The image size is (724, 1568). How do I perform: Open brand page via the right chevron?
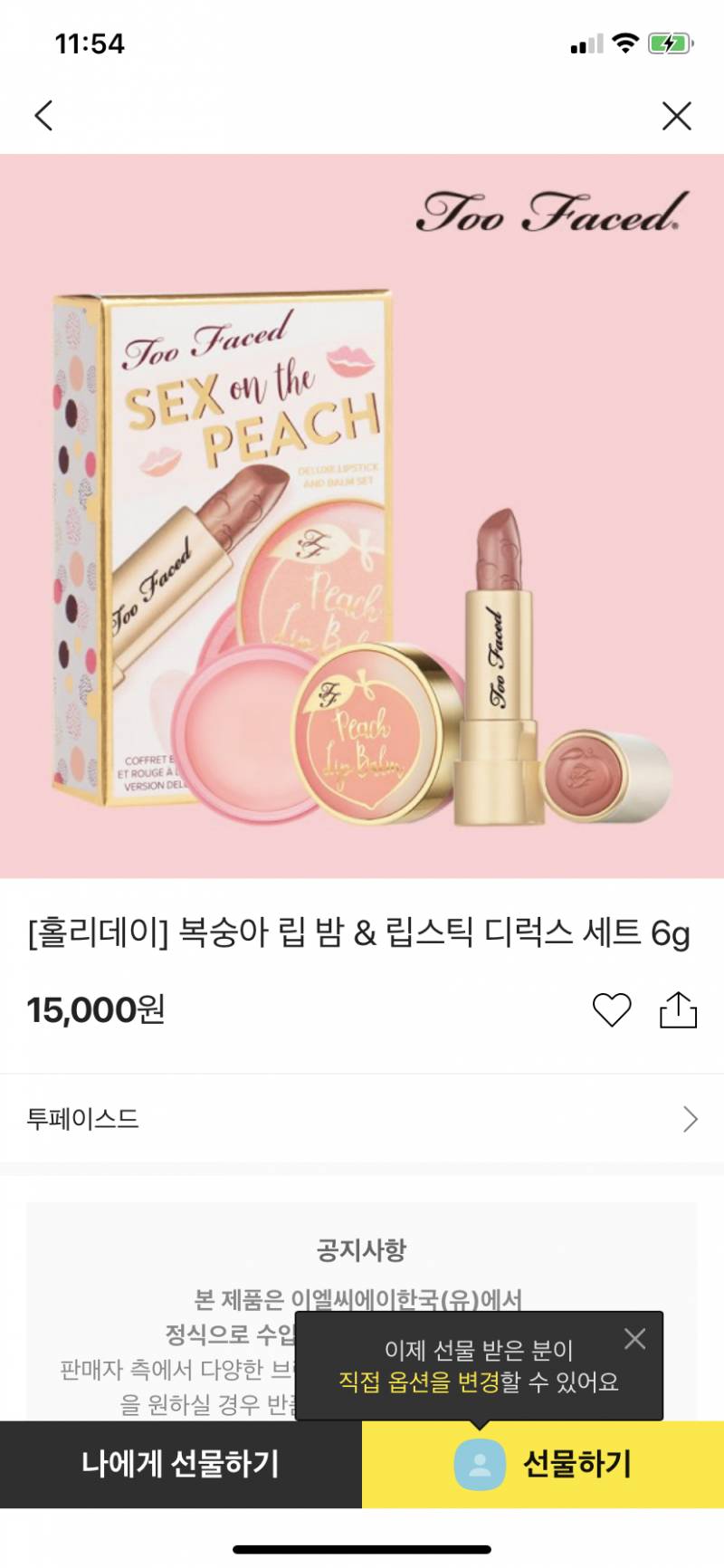(x=691, y=1119)
